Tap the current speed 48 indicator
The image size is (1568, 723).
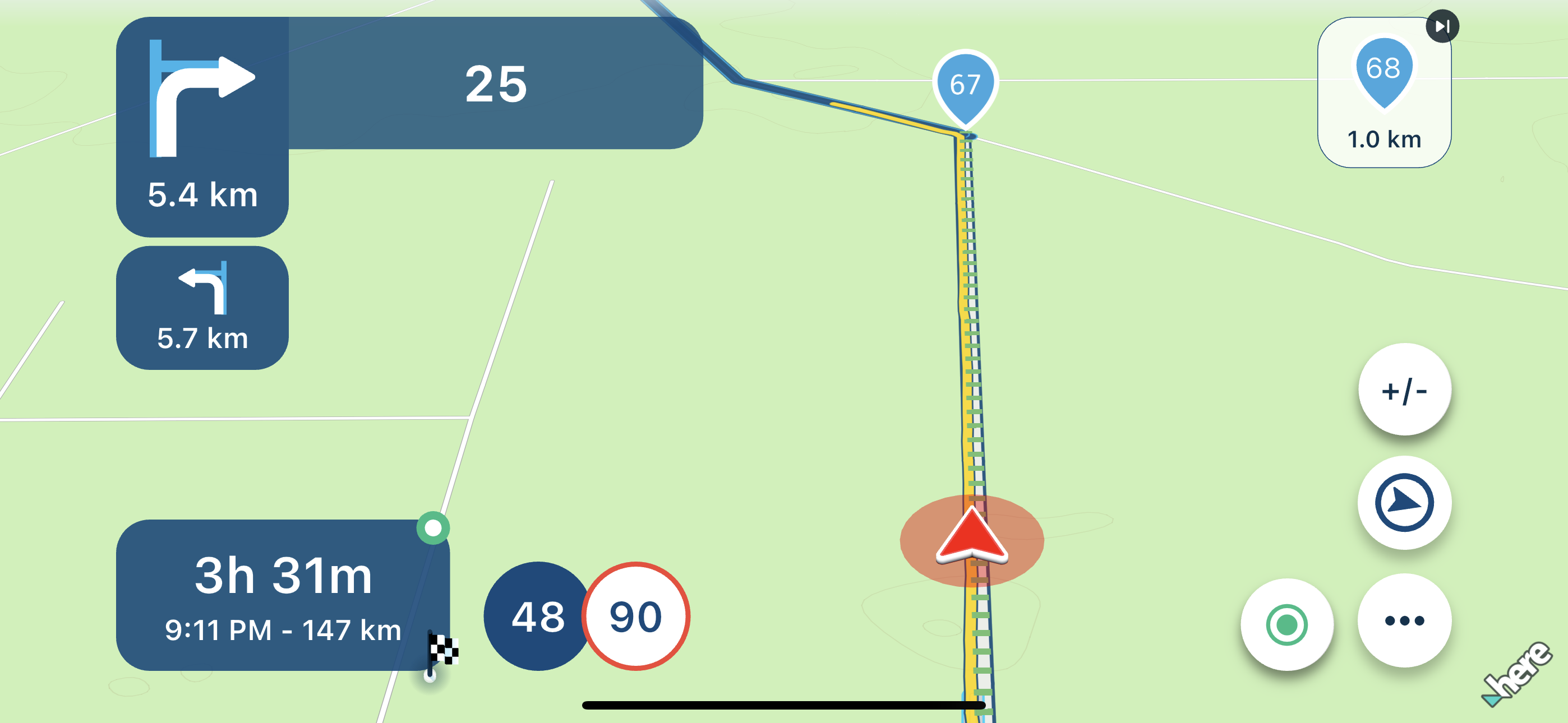coord(537,617)
